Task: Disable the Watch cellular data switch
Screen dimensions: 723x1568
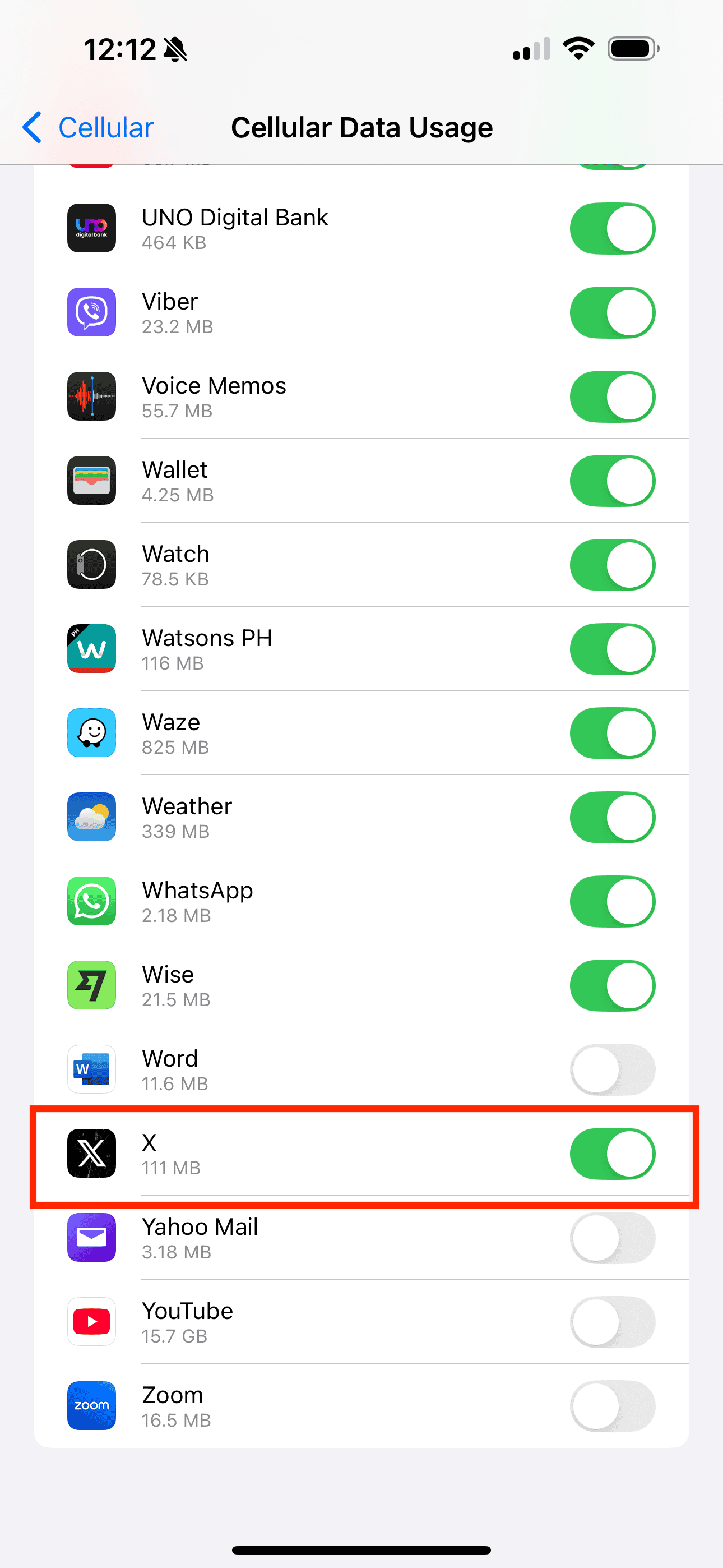Action: pos(612,564)
